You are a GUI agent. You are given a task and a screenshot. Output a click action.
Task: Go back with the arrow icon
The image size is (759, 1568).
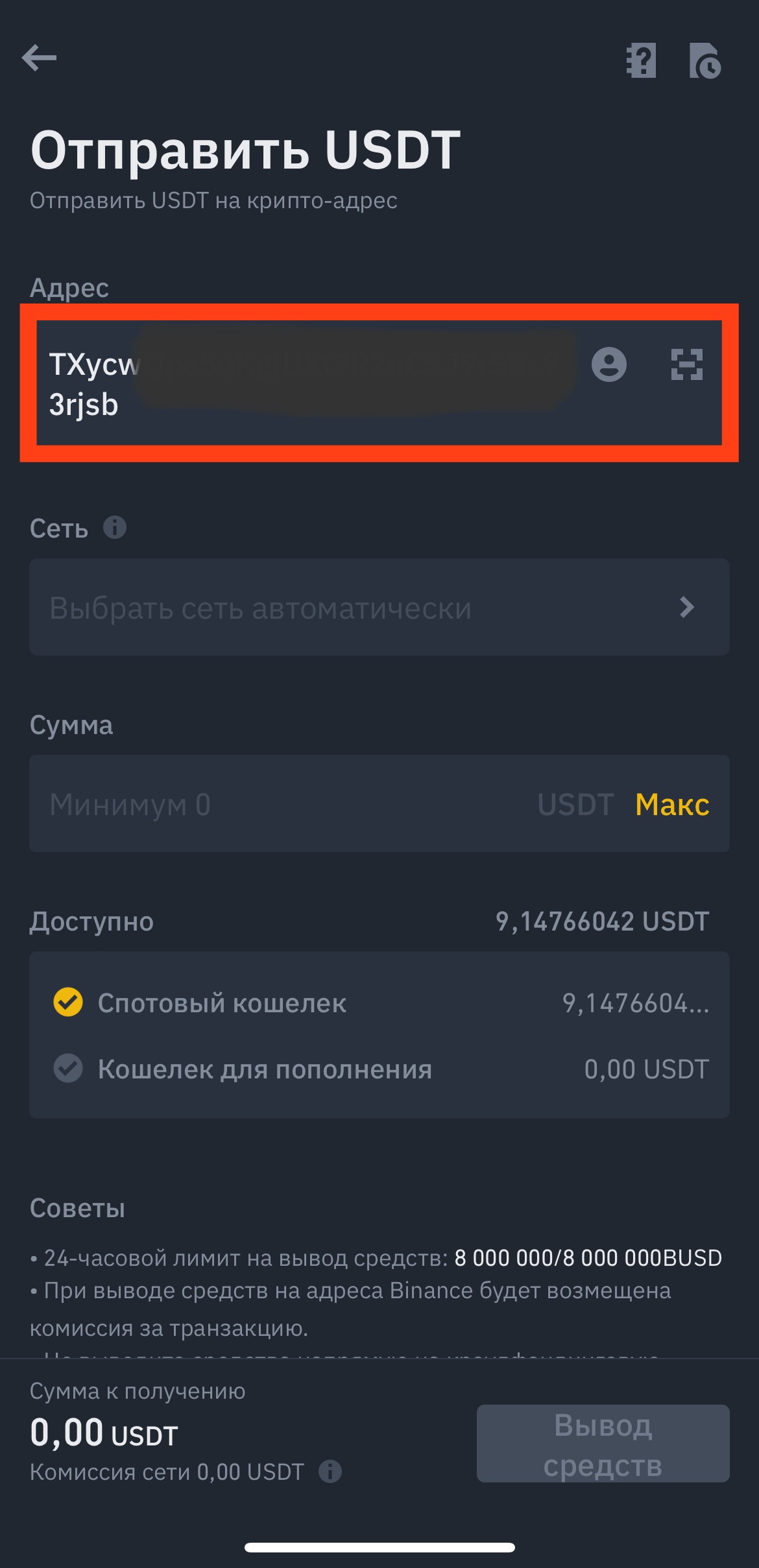[x=39, y=58]
